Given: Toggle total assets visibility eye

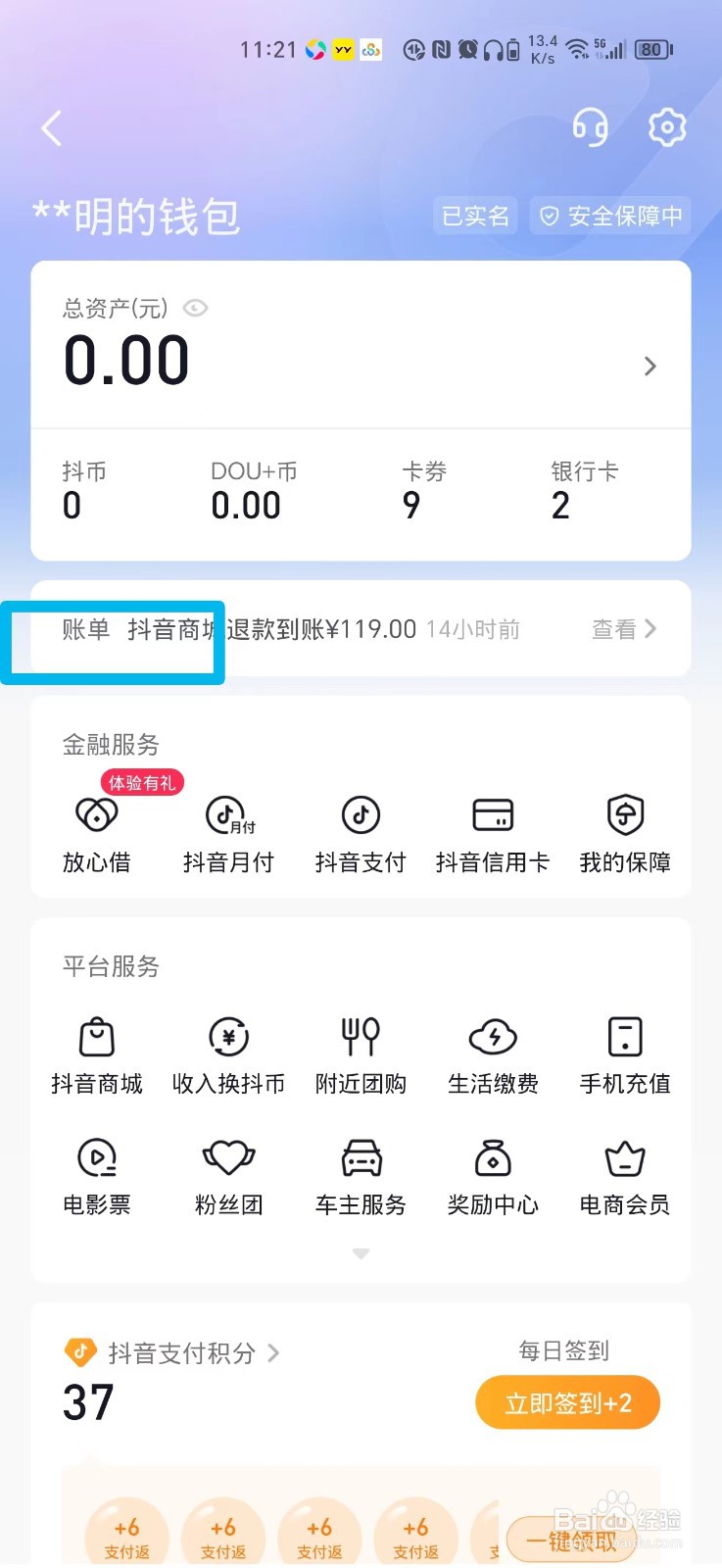Looking at the screenshot, I should click(196, 309).
